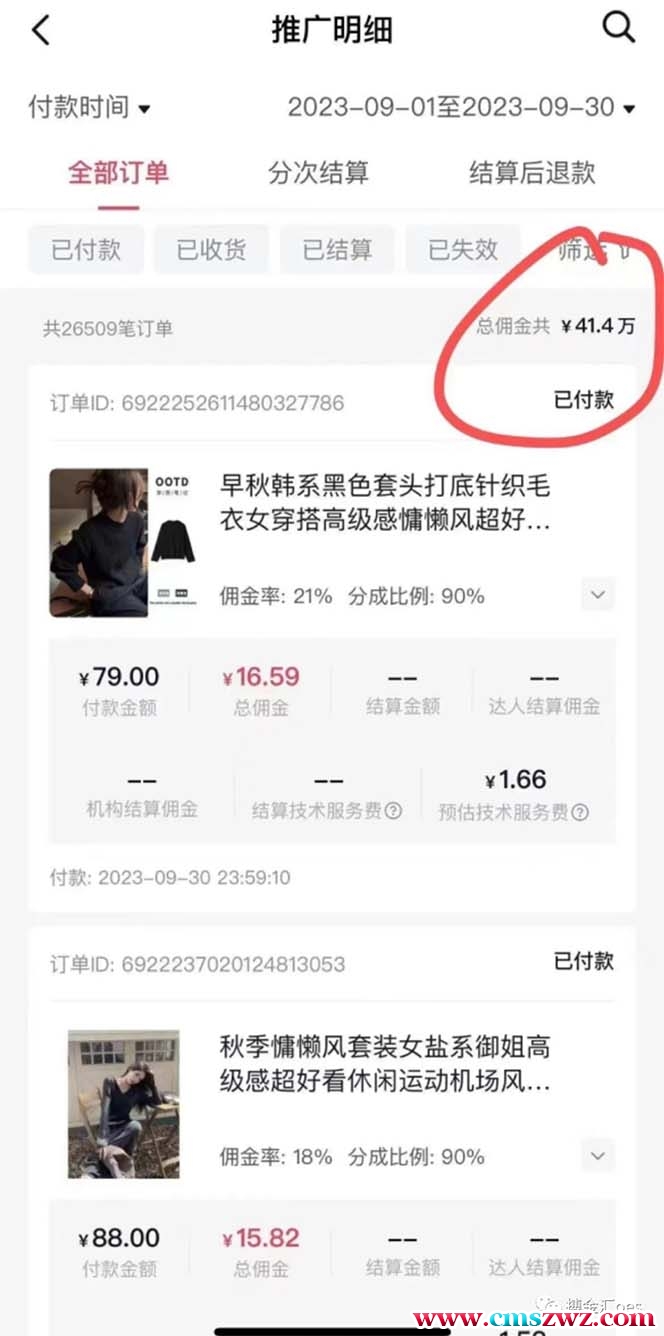Expand details of 早秋韩系黑色套头 order
This screenshot has width=664, height=1336.
click(598, 595)
